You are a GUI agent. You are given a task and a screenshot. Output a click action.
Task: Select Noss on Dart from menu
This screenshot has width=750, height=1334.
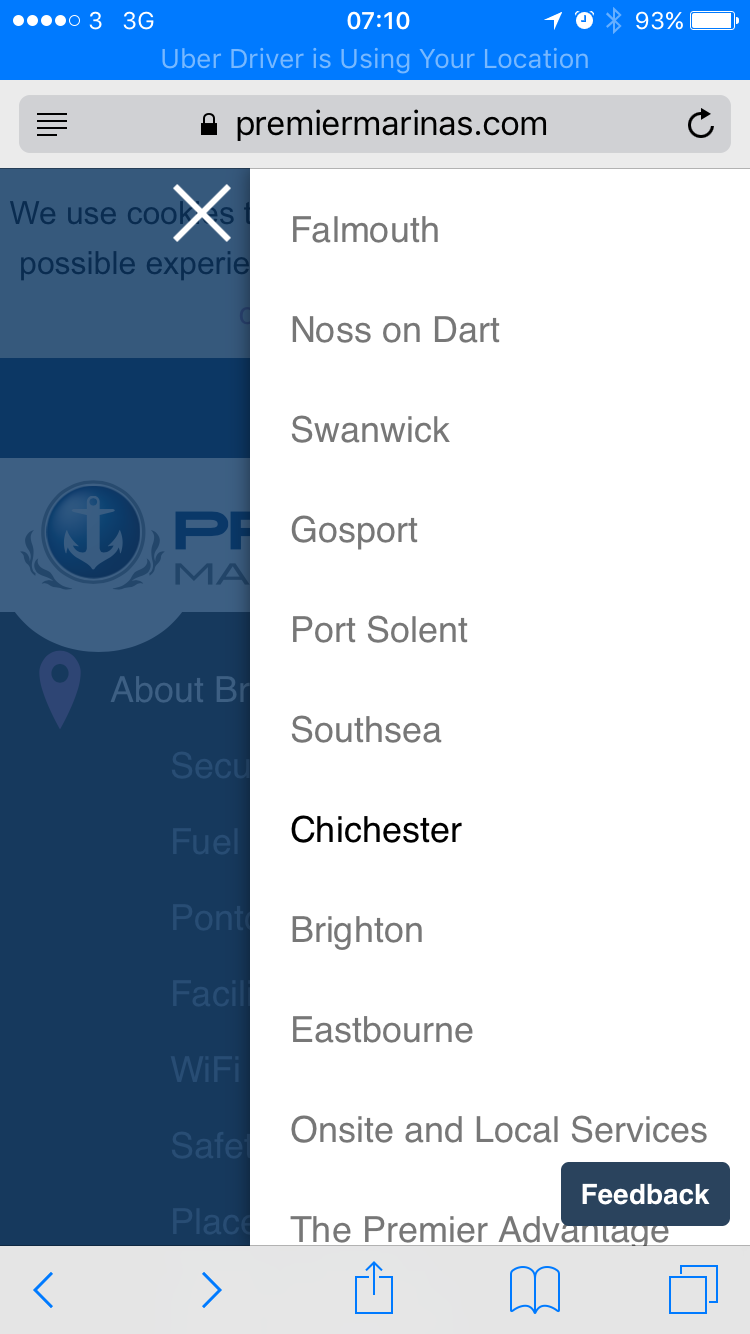(395, 330)
